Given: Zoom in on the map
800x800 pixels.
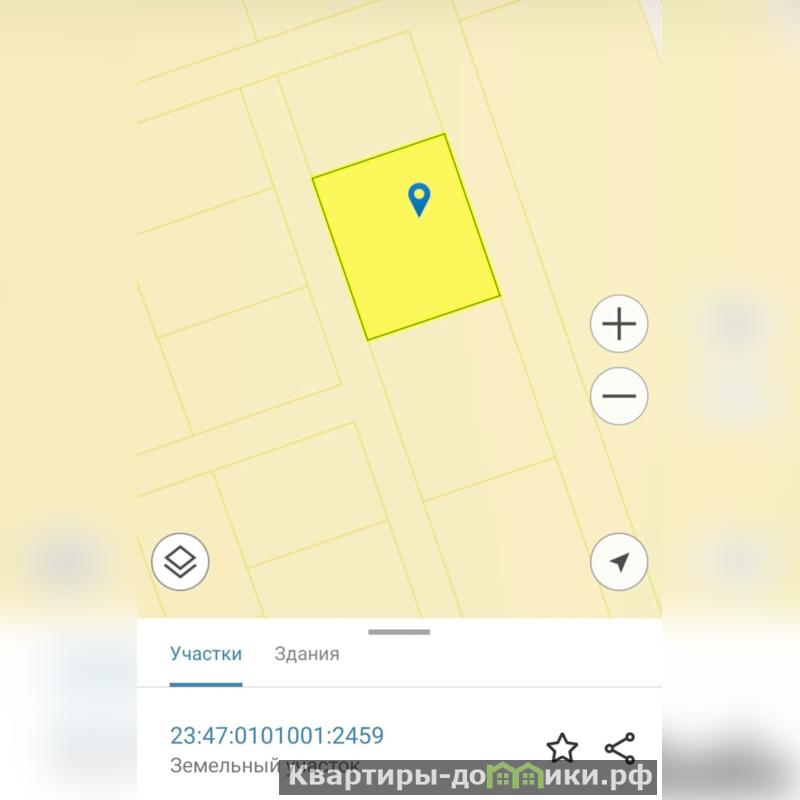Looking at the screenshot, I should 620,324.
